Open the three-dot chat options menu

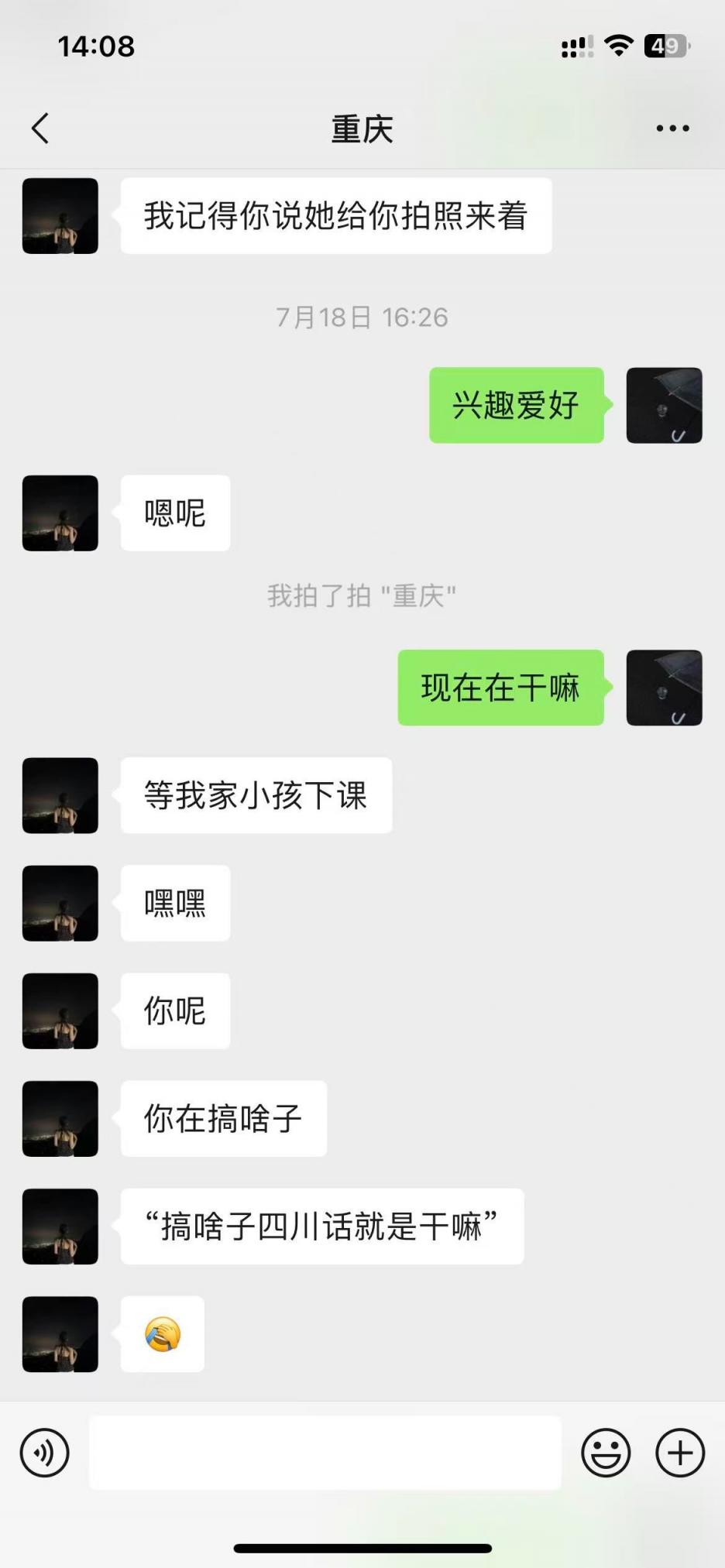[x=672, y=129]
